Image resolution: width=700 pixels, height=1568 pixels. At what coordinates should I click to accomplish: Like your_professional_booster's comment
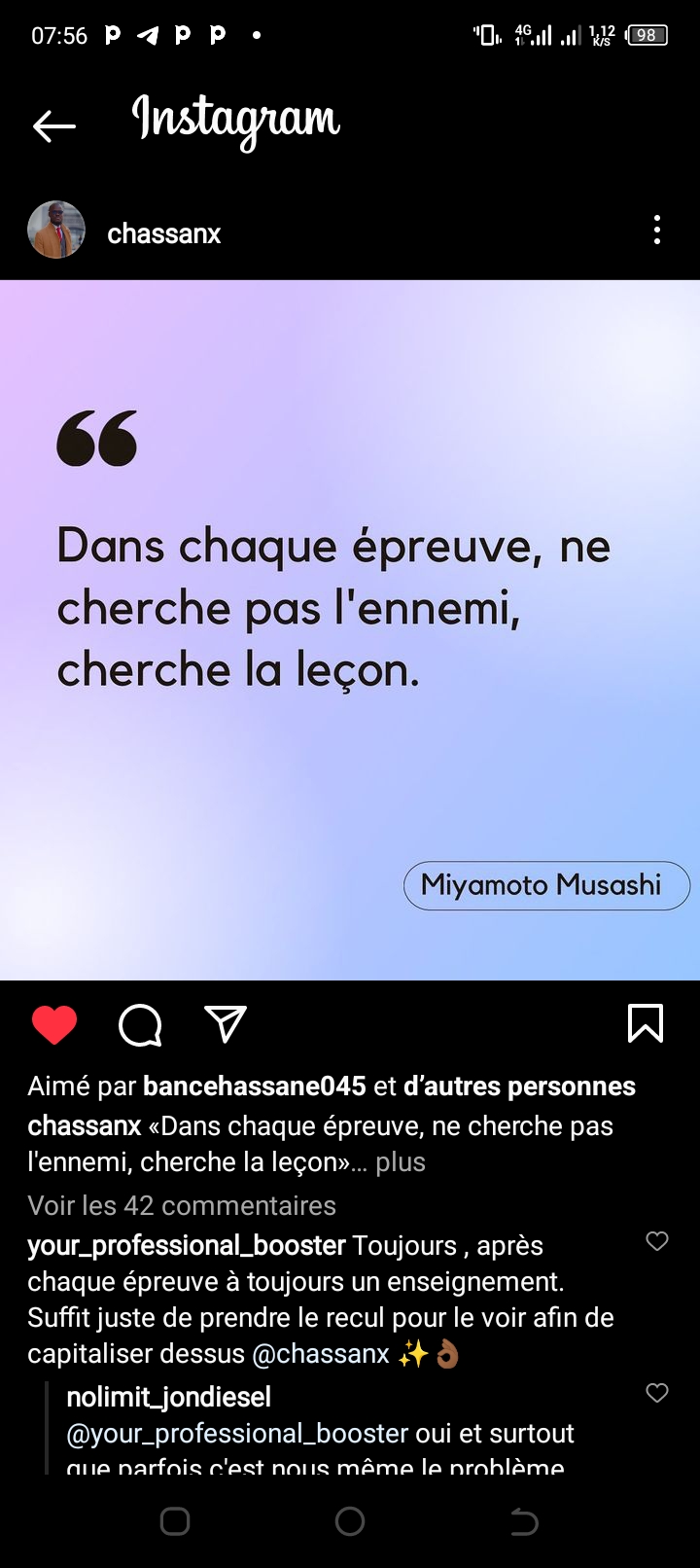pos(657,1241)
